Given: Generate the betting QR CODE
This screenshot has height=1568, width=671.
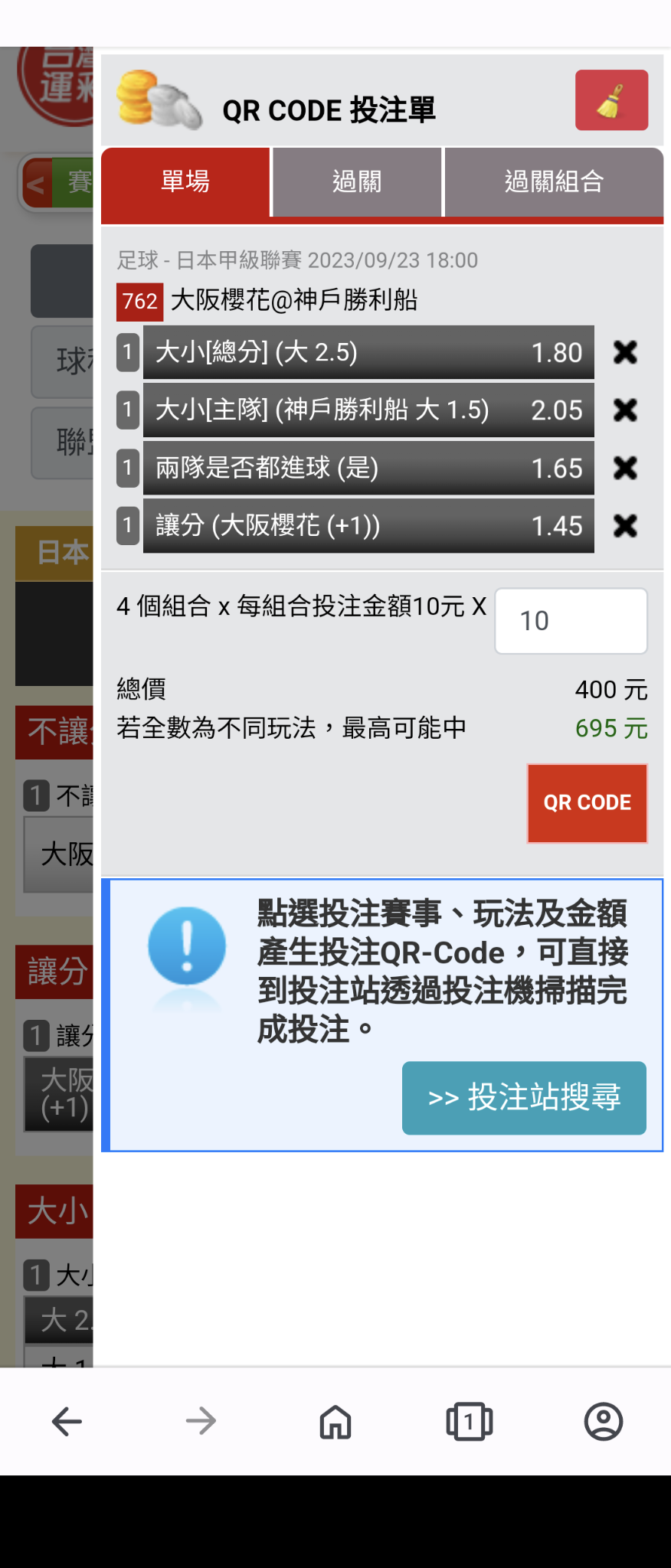Looking at the screenshot, I should tap(587, 803).
